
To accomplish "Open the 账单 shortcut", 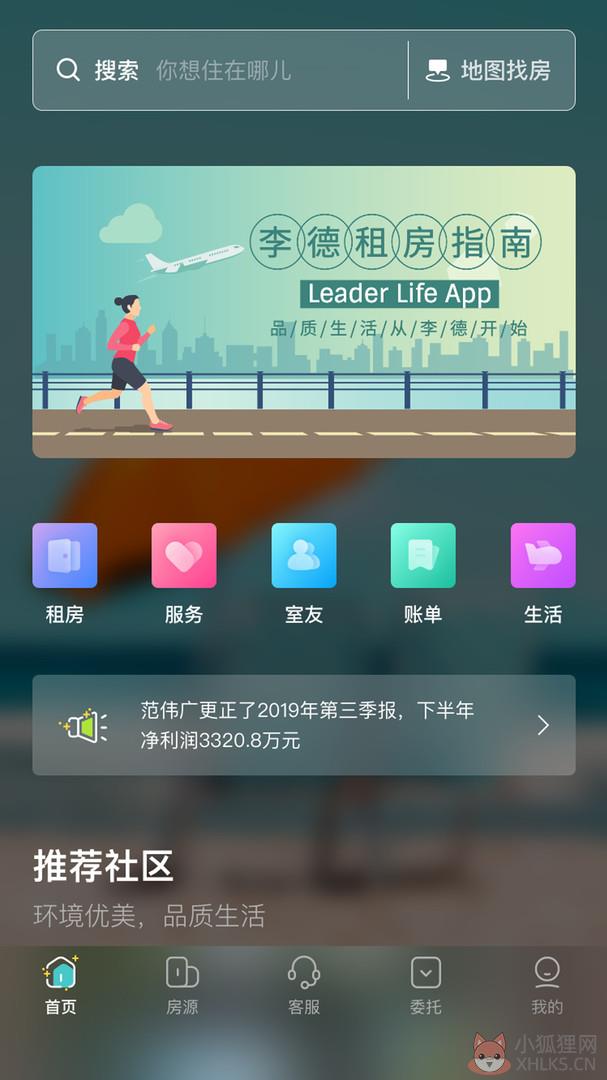I will click(x=423, y=573).
